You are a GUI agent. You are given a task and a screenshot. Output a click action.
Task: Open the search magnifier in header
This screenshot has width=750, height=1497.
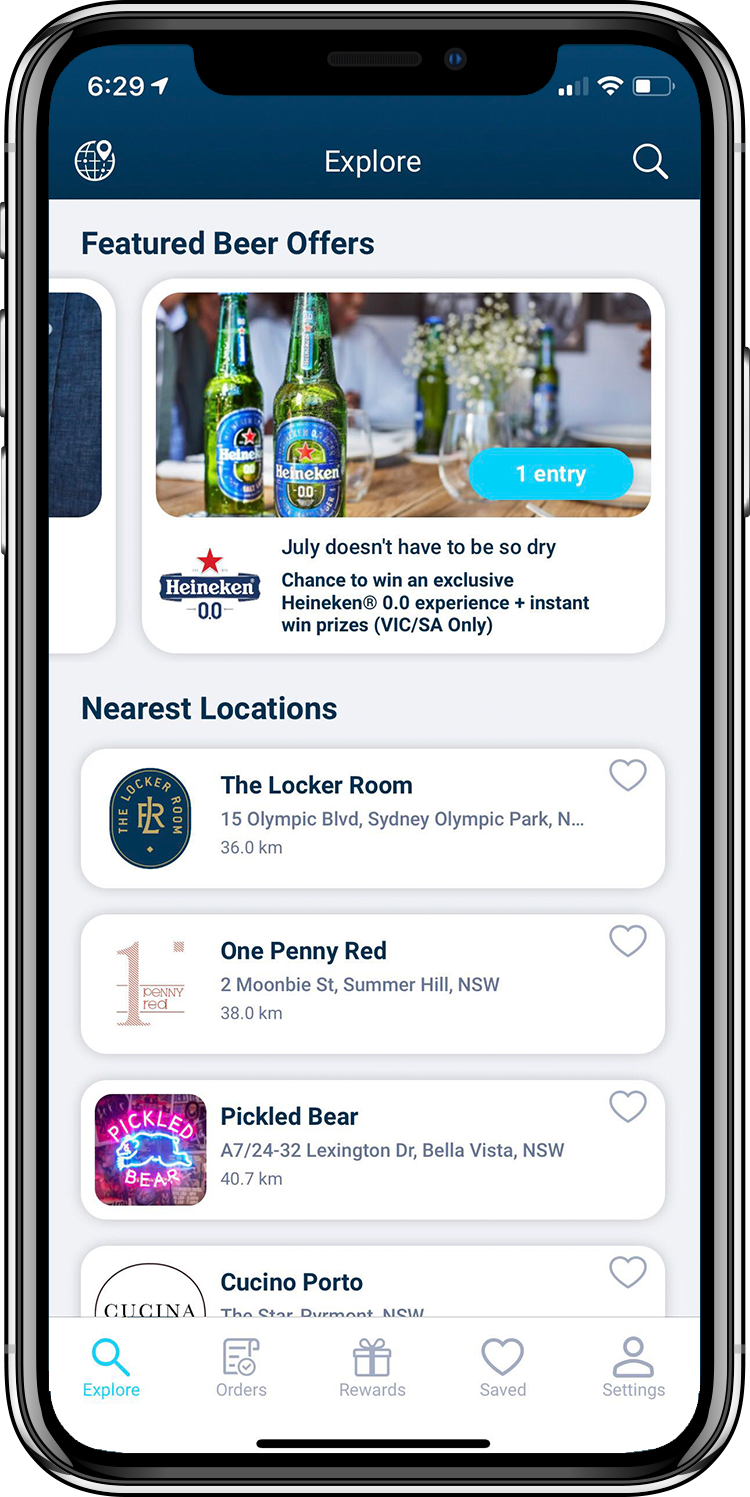tap(650, 161)
